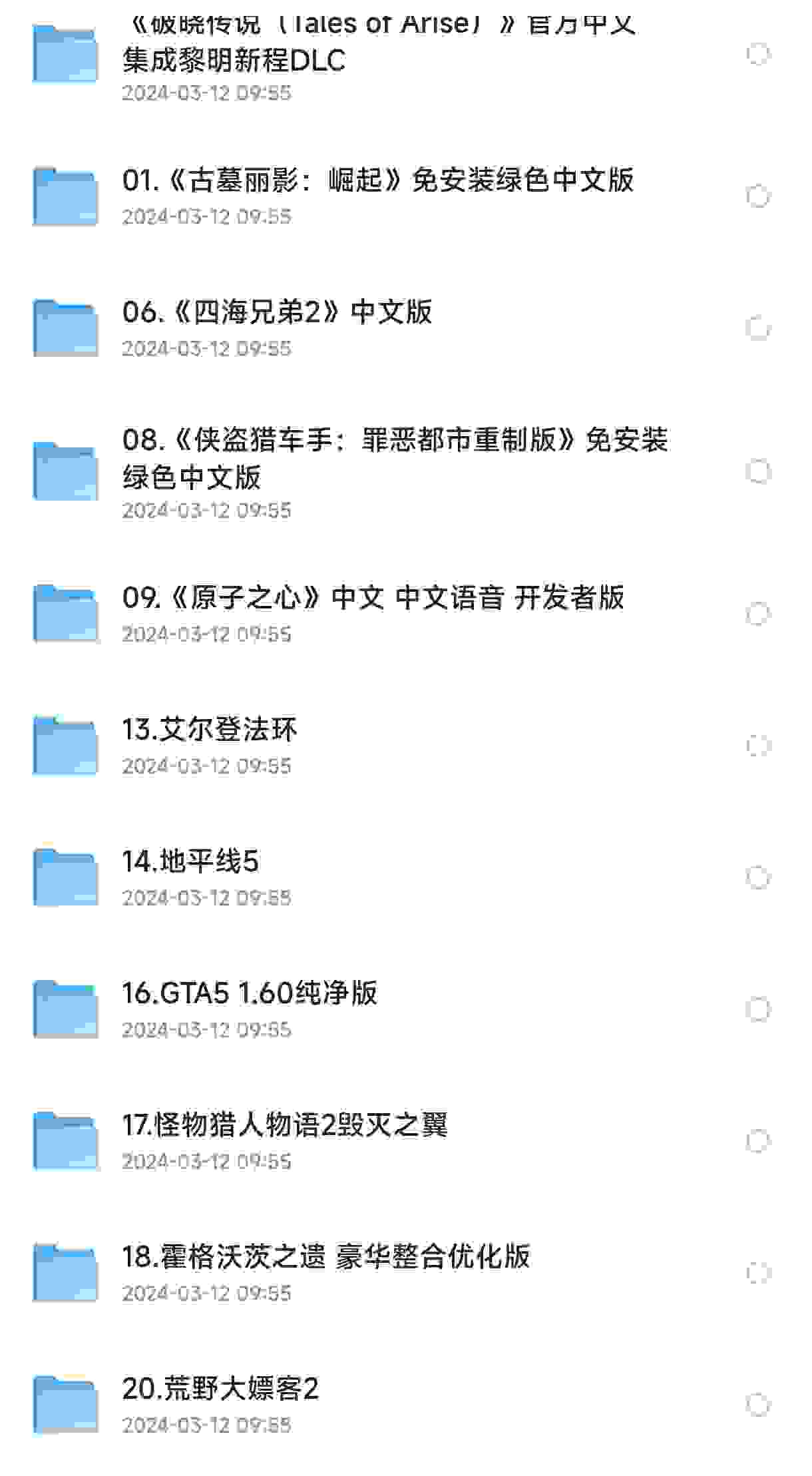Tick the selection circle for 14.地平线5
Screen dimensions: 812x1476
tap(758, 877)
